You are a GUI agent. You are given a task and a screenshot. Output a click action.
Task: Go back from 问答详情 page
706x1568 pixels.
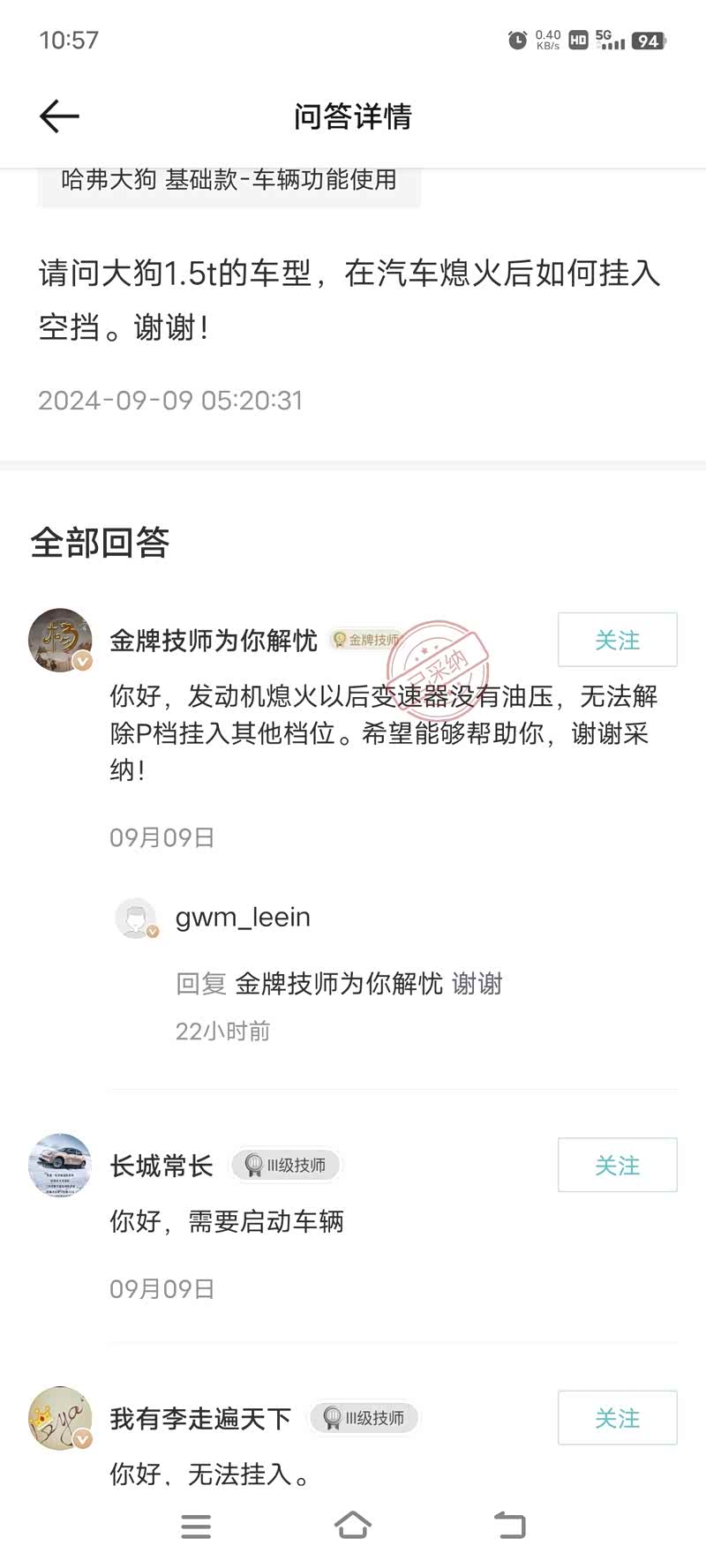(59, 116)
